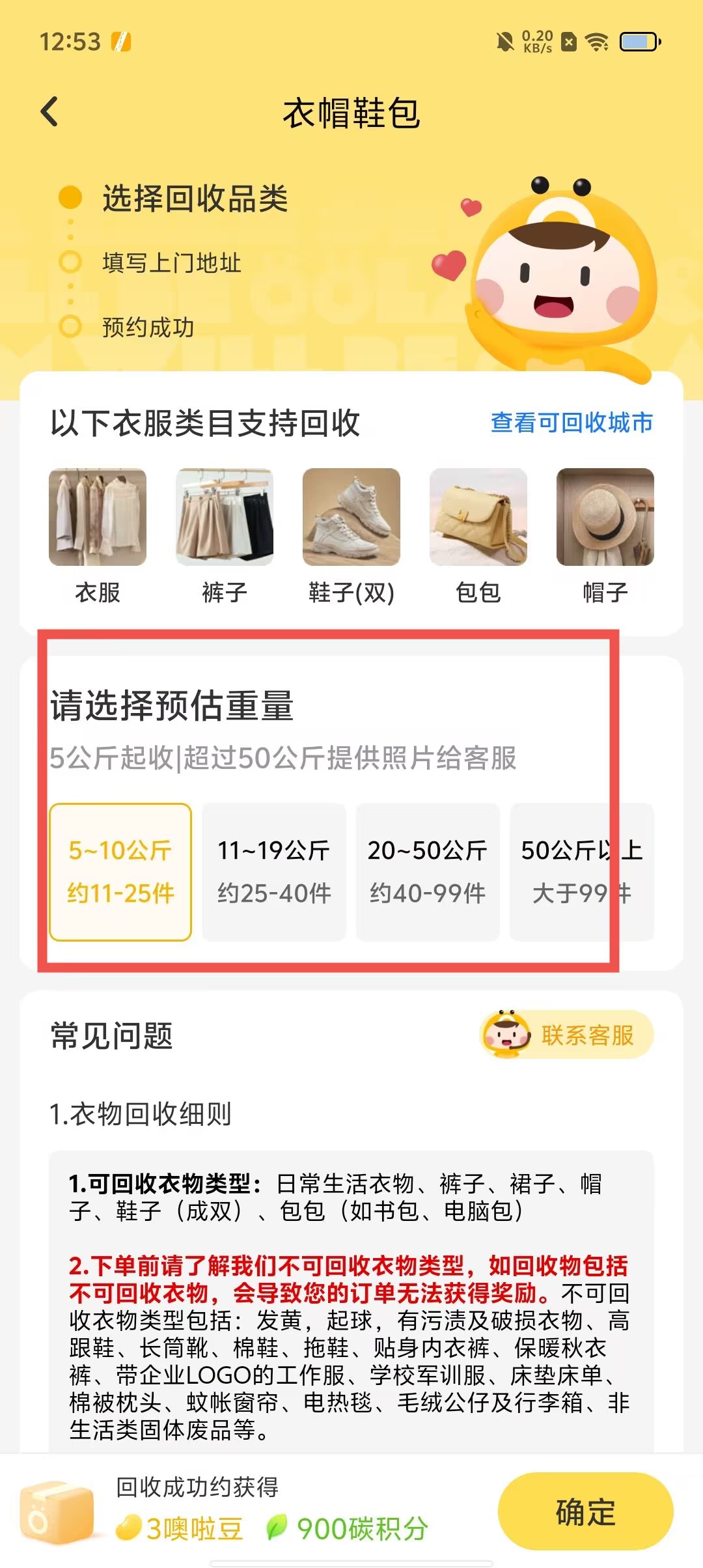Confirm with the 确定 button
The height and width of the screenshot is (1568, 703).
pyautogui.click(x=585, y=1511)
